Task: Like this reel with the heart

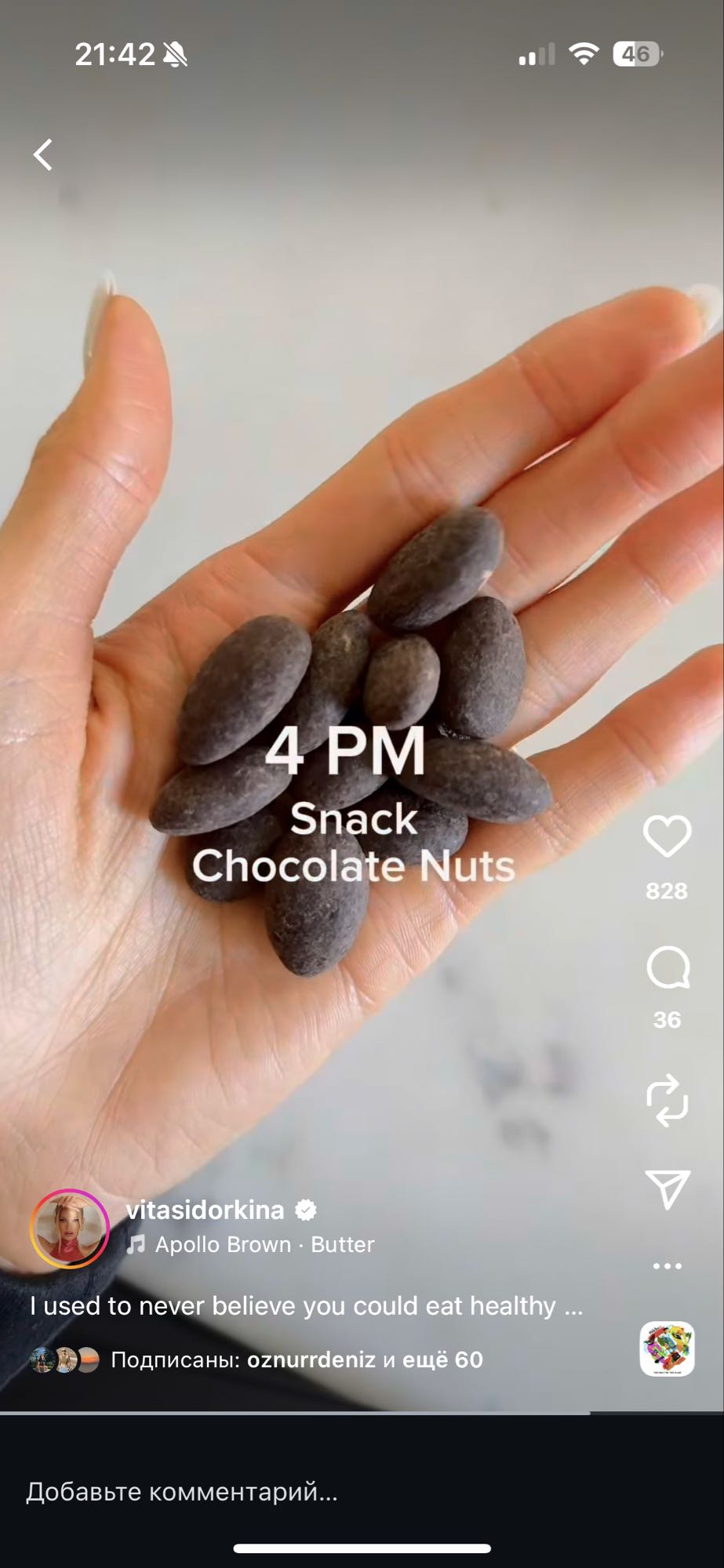Action: 667,836
